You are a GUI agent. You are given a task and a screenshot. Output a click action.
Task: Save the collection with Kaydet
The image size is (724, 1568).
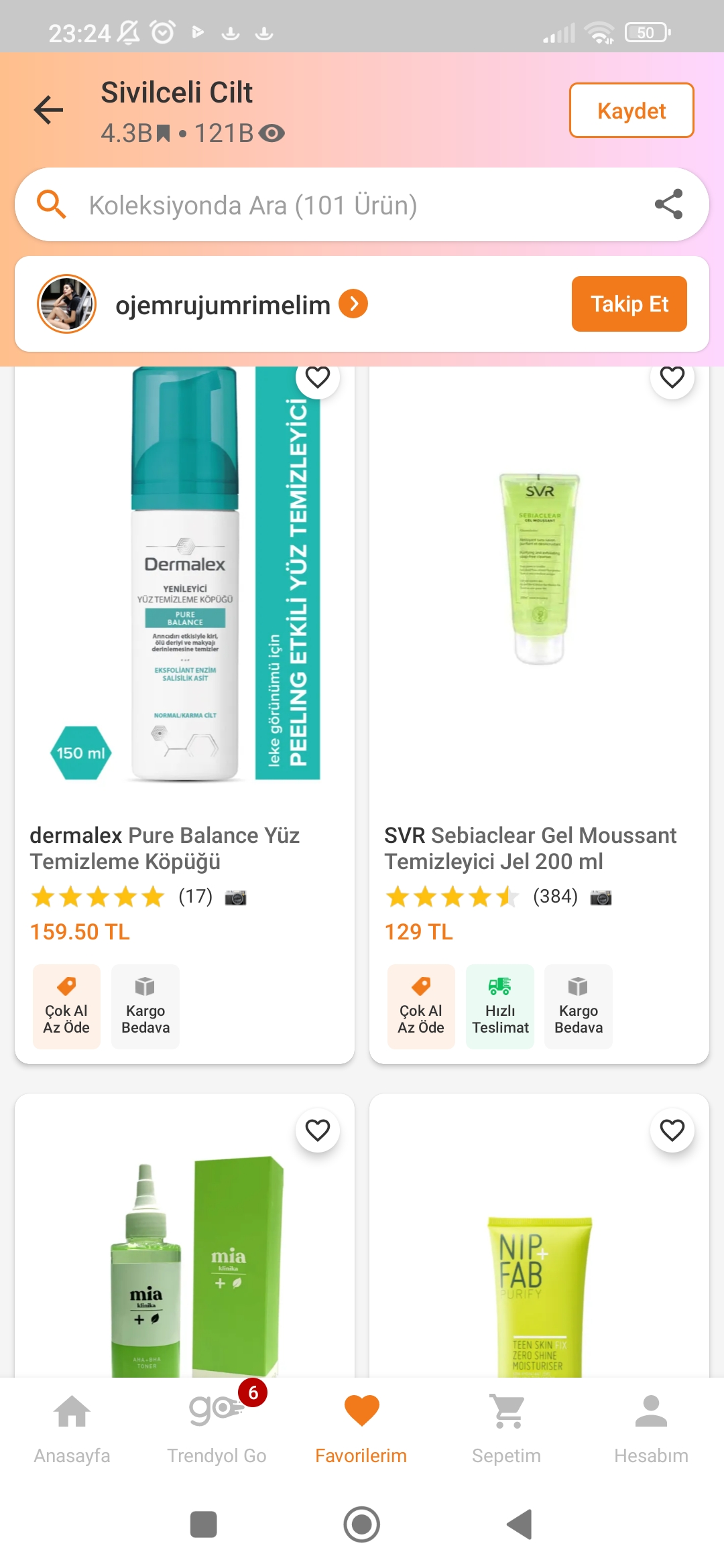pos(631,111)
